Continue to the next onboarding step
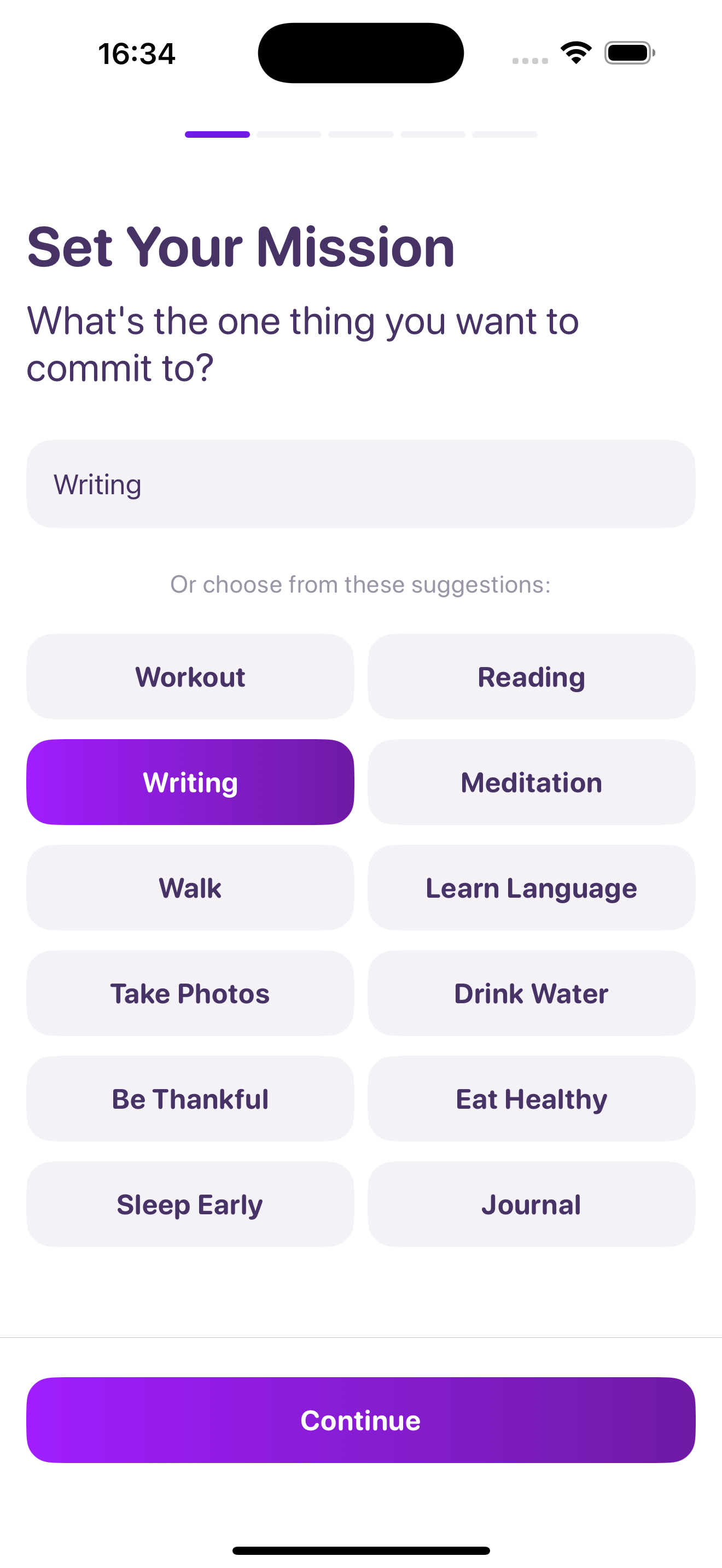 360,1419
